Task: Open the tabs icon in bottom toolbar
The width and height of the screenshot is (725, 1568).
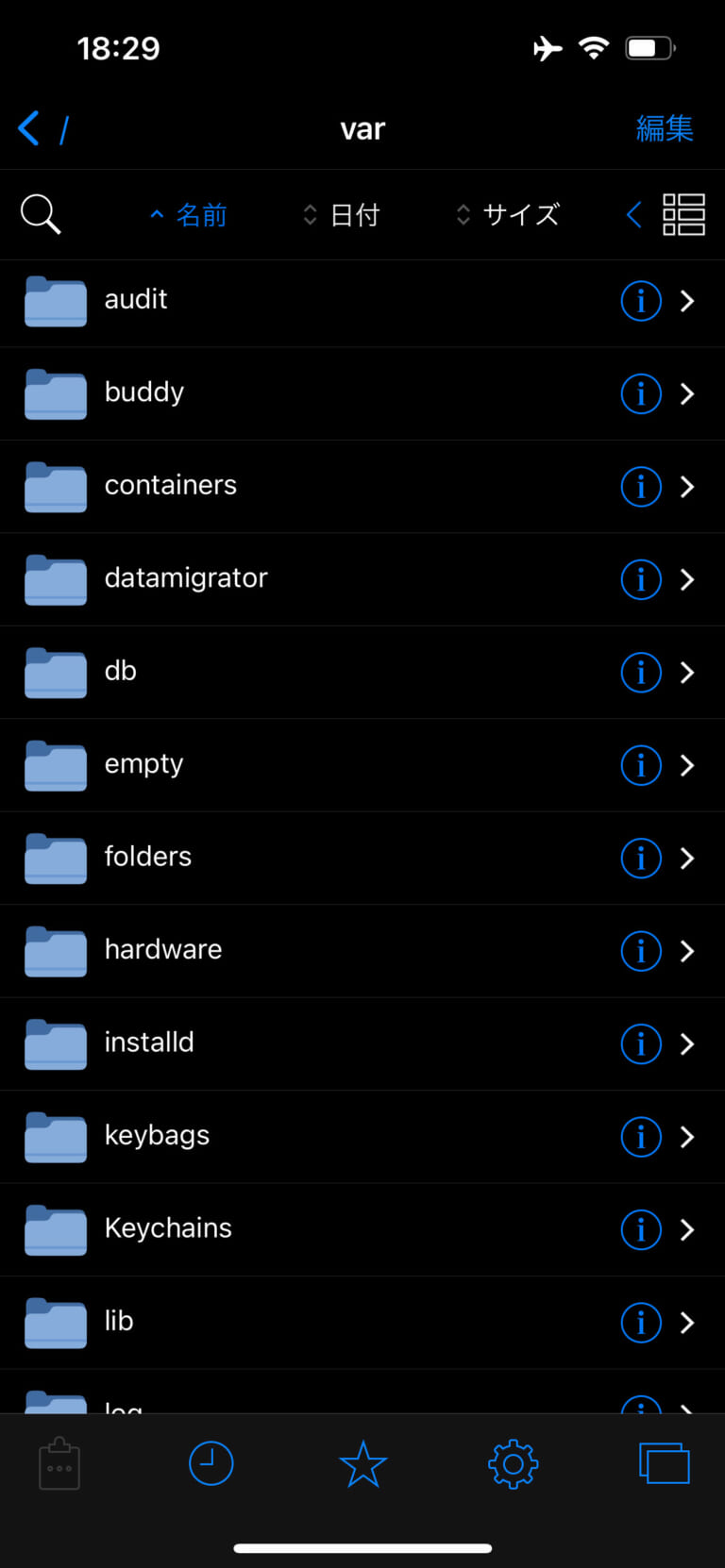Action: 665,1463
